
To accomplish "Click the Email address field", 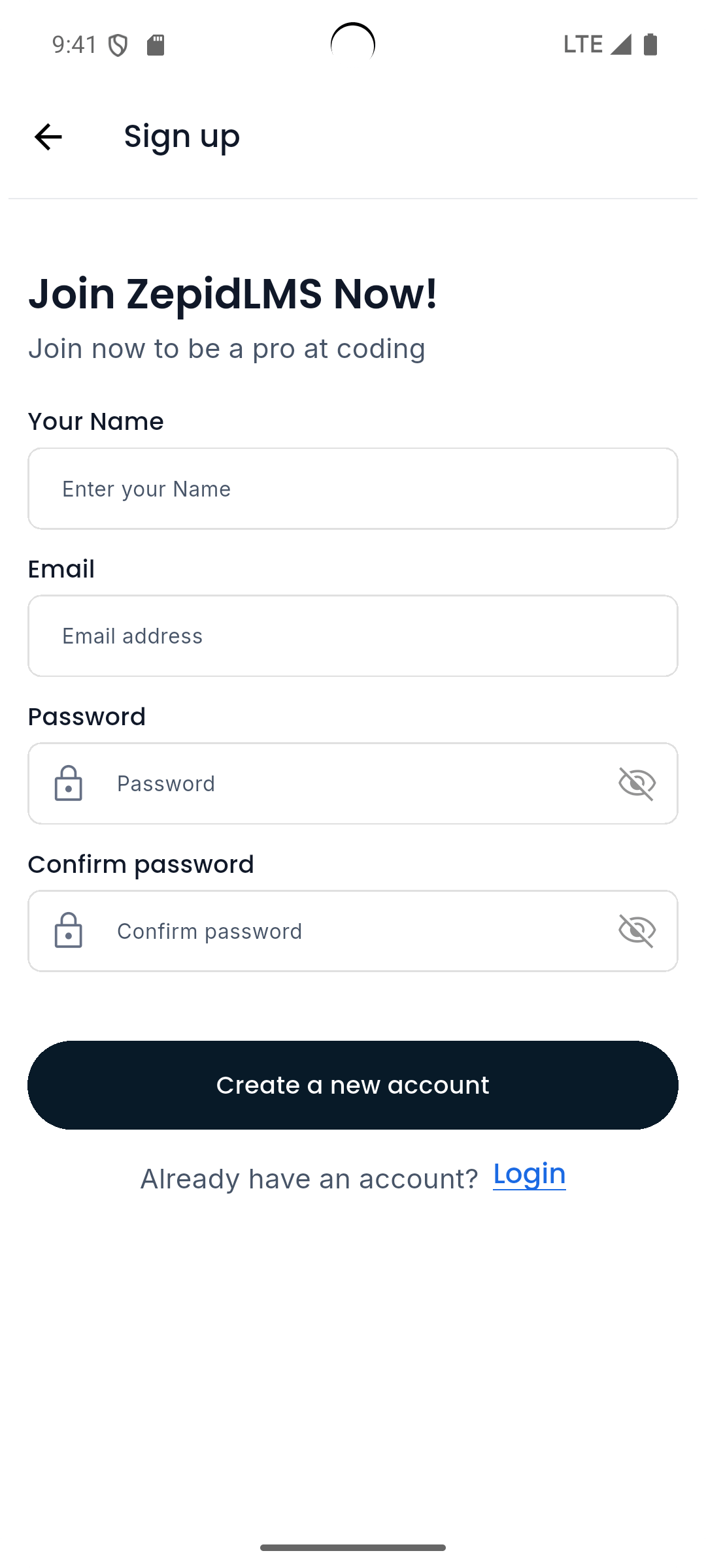I will click(353, 636).
